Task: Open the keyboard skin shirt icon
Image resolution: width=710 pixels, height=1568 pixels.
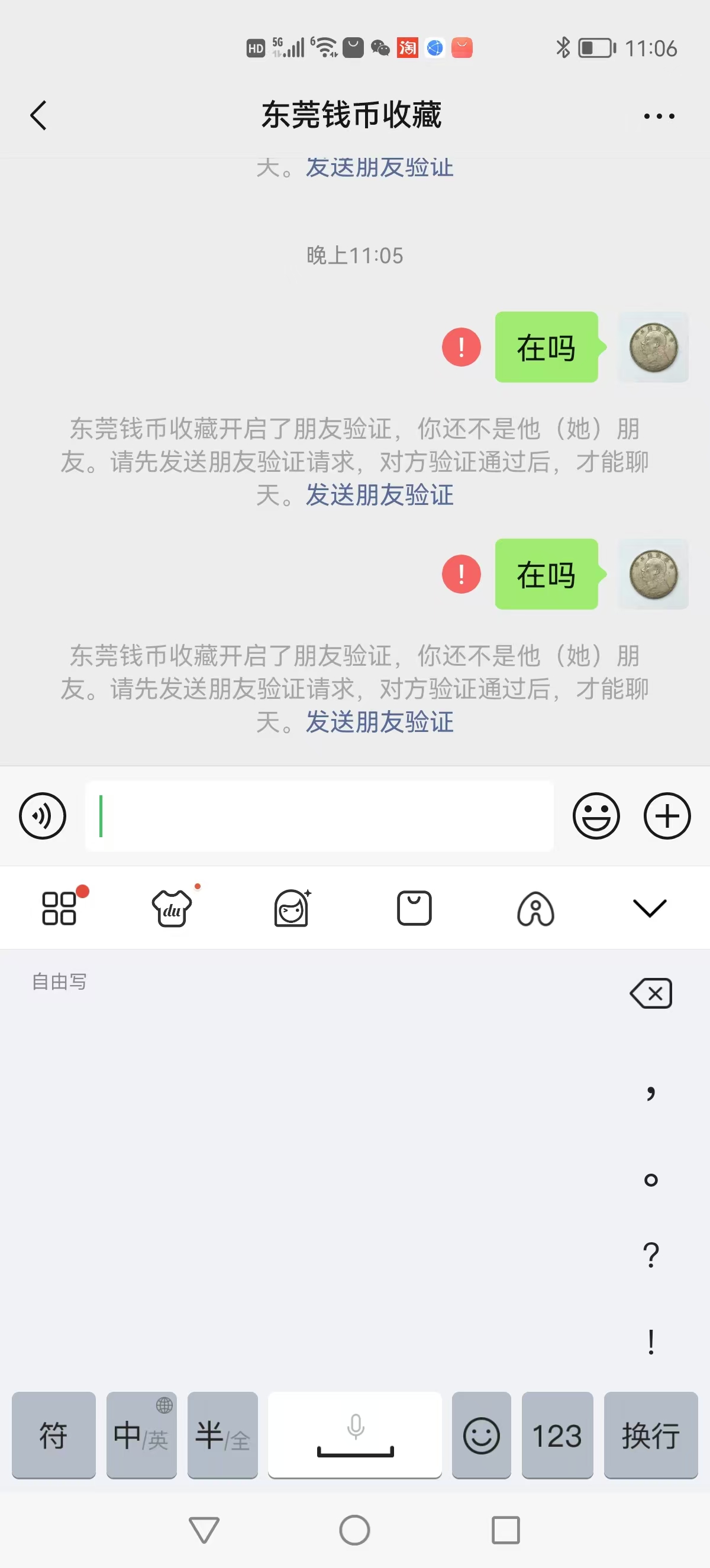Action: tap(172, 908)
